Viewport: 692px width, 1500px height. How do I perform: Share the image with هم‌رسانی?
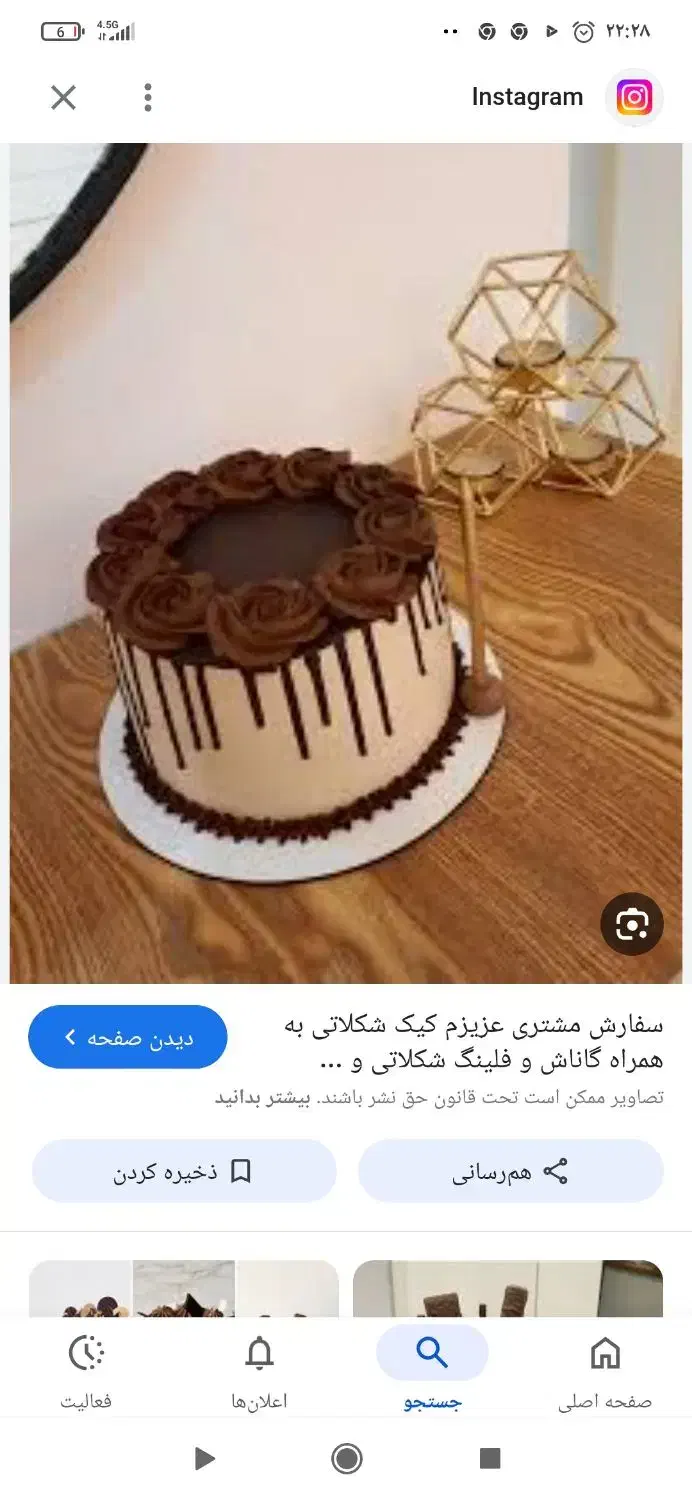(x=510, y=1172)
